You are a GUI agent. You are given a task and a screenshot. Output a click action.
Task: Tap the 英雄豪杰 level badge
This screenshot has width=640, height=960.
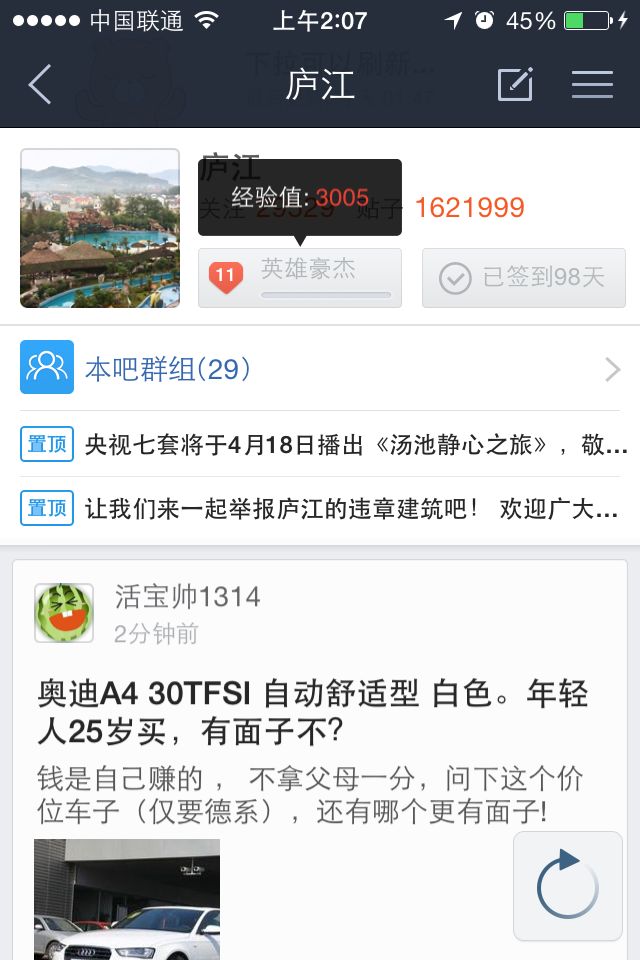click(300, 277)
